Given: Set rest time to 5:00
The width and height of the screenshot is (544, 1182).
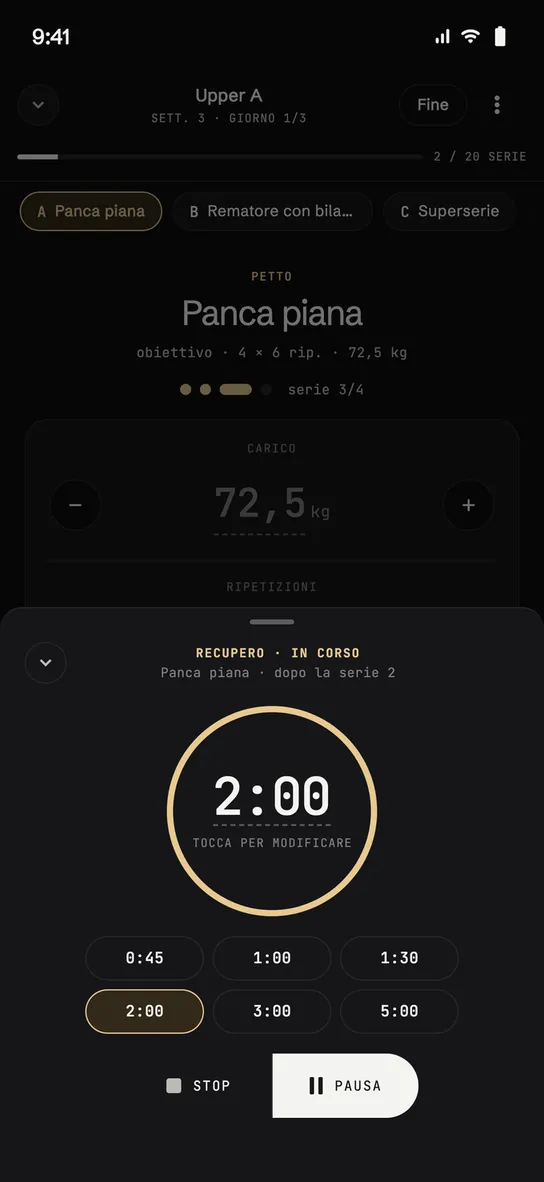Looking at the screenshot, I should coord(399,1011).
